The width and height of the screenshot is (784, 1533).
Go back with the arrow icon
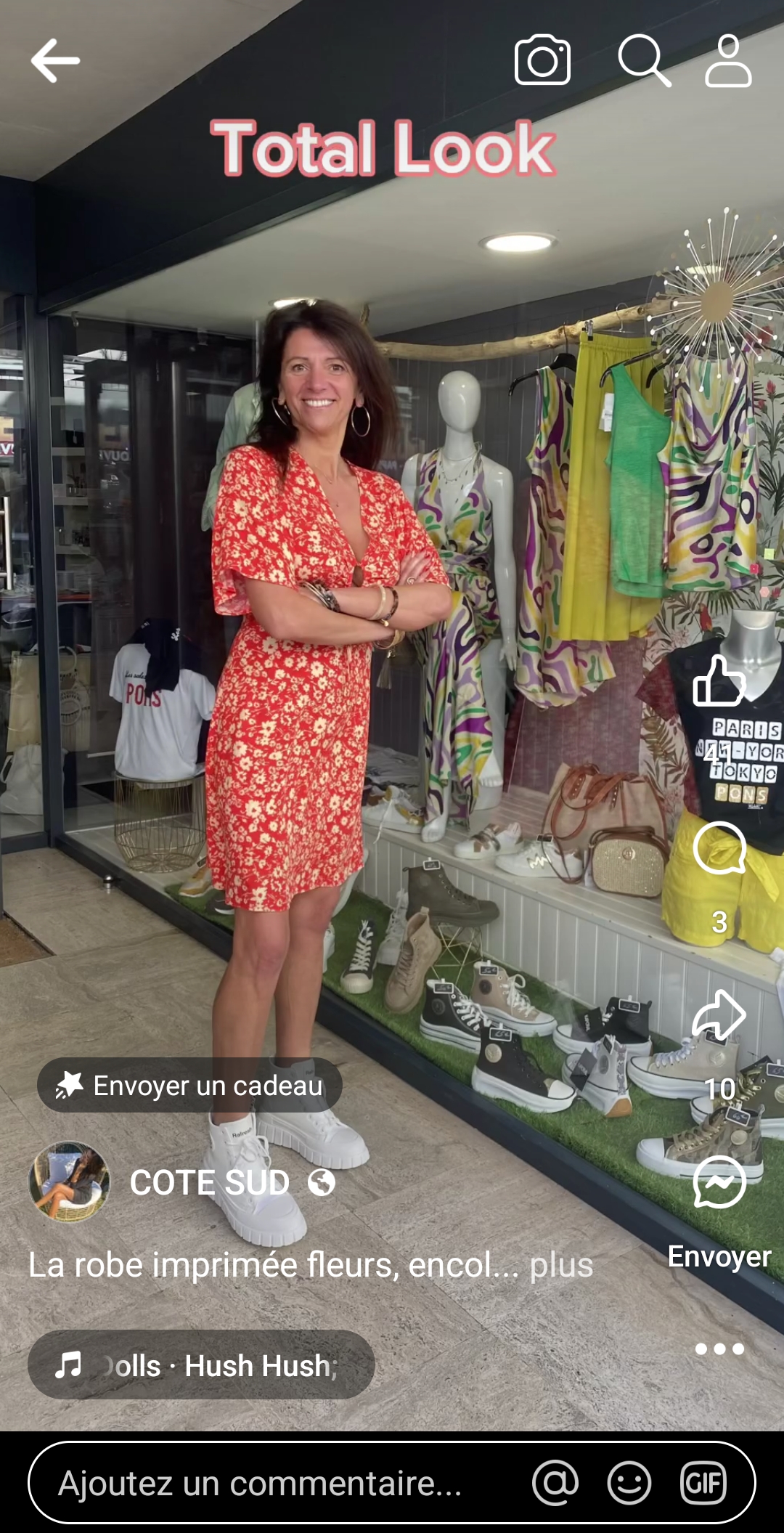(x=55, y=60)
